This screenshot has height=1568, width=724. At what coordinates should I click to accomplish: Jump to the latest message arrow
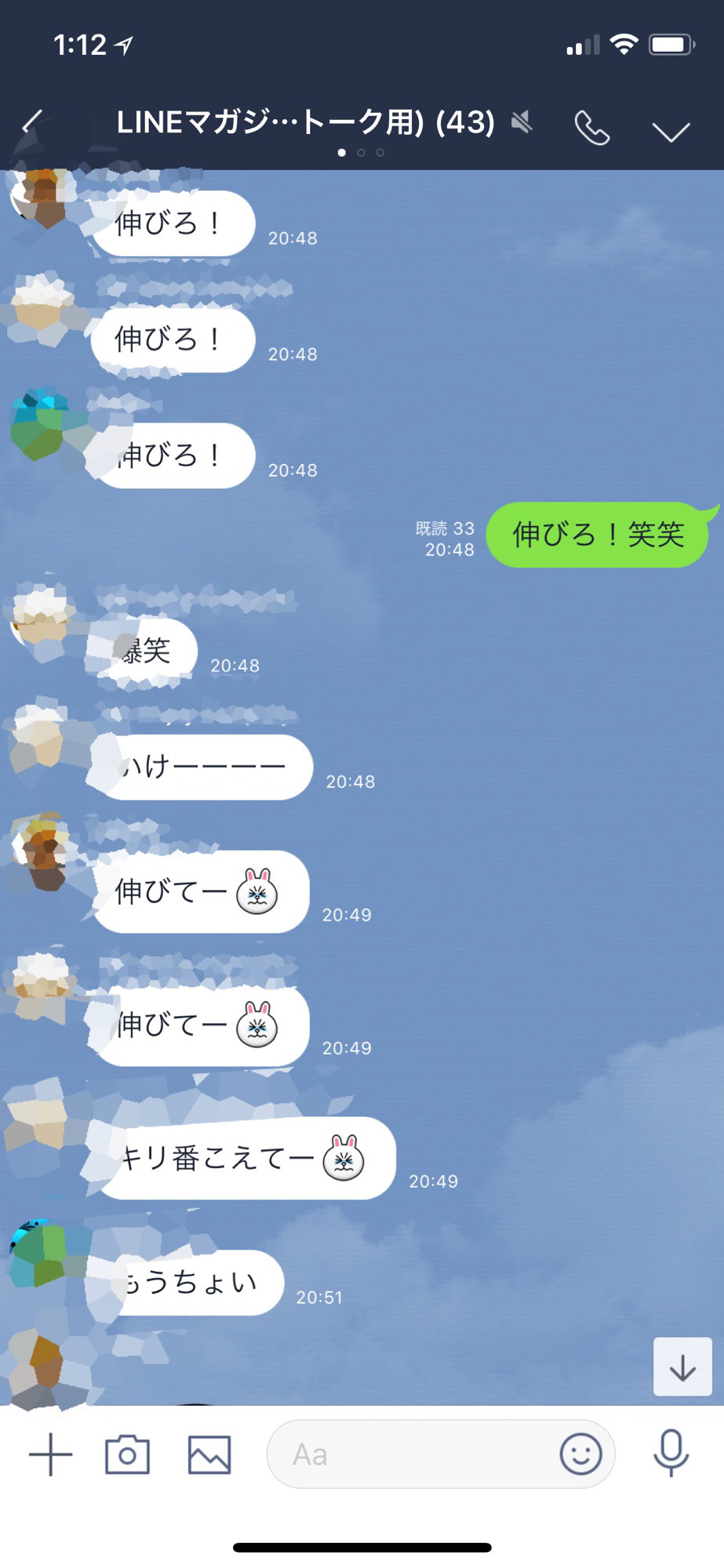682,1368
